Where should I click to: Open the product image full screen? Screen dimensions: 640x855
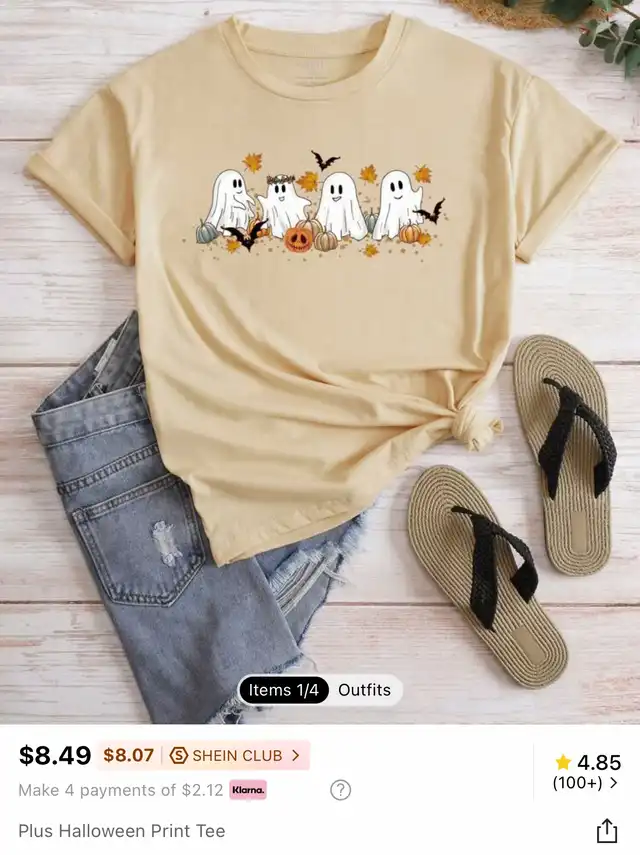pos(320,330)
